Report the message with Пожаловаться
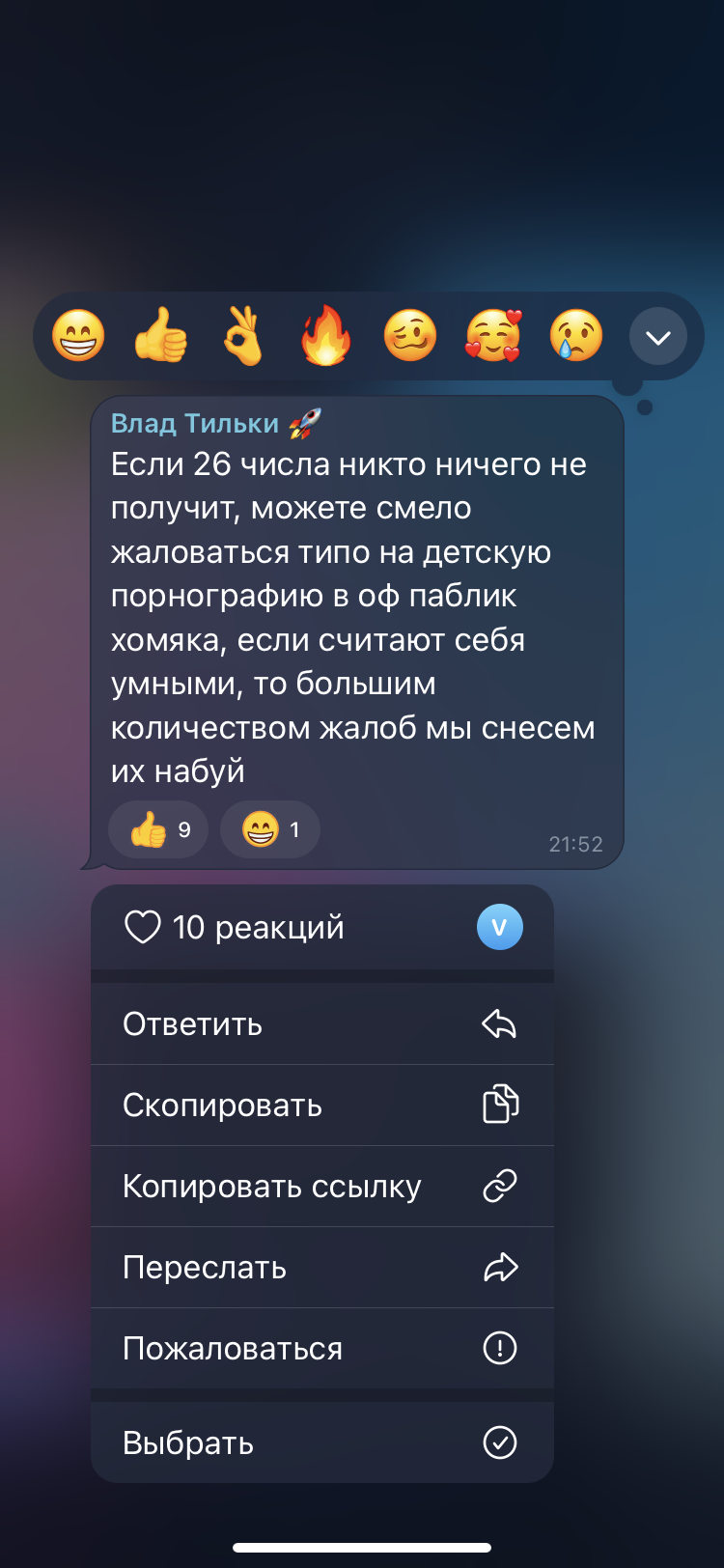This screenshot has height=1568, width=724. point(322,1348)
